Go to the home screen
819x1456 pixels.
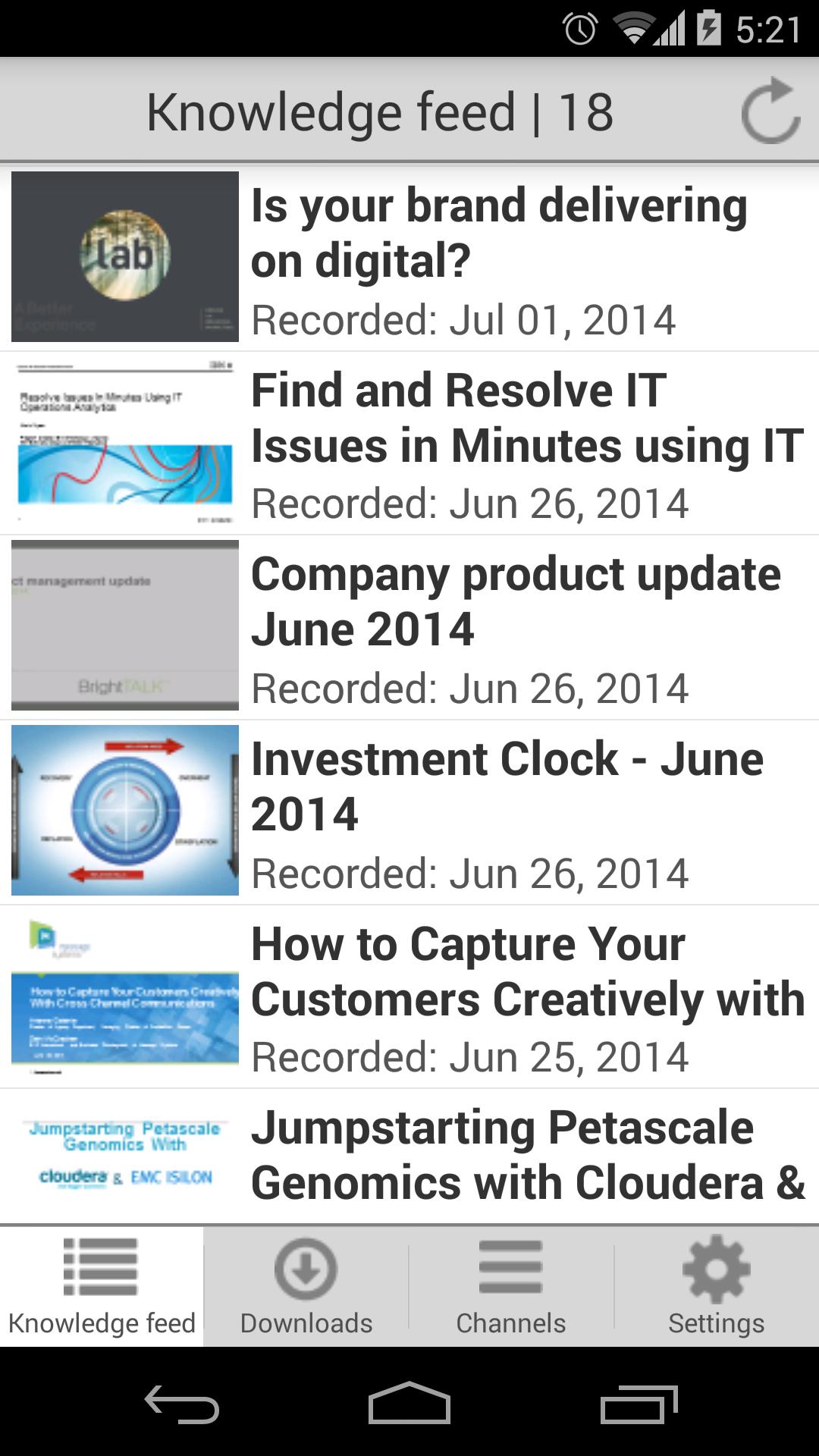[x=409, y=1403]
